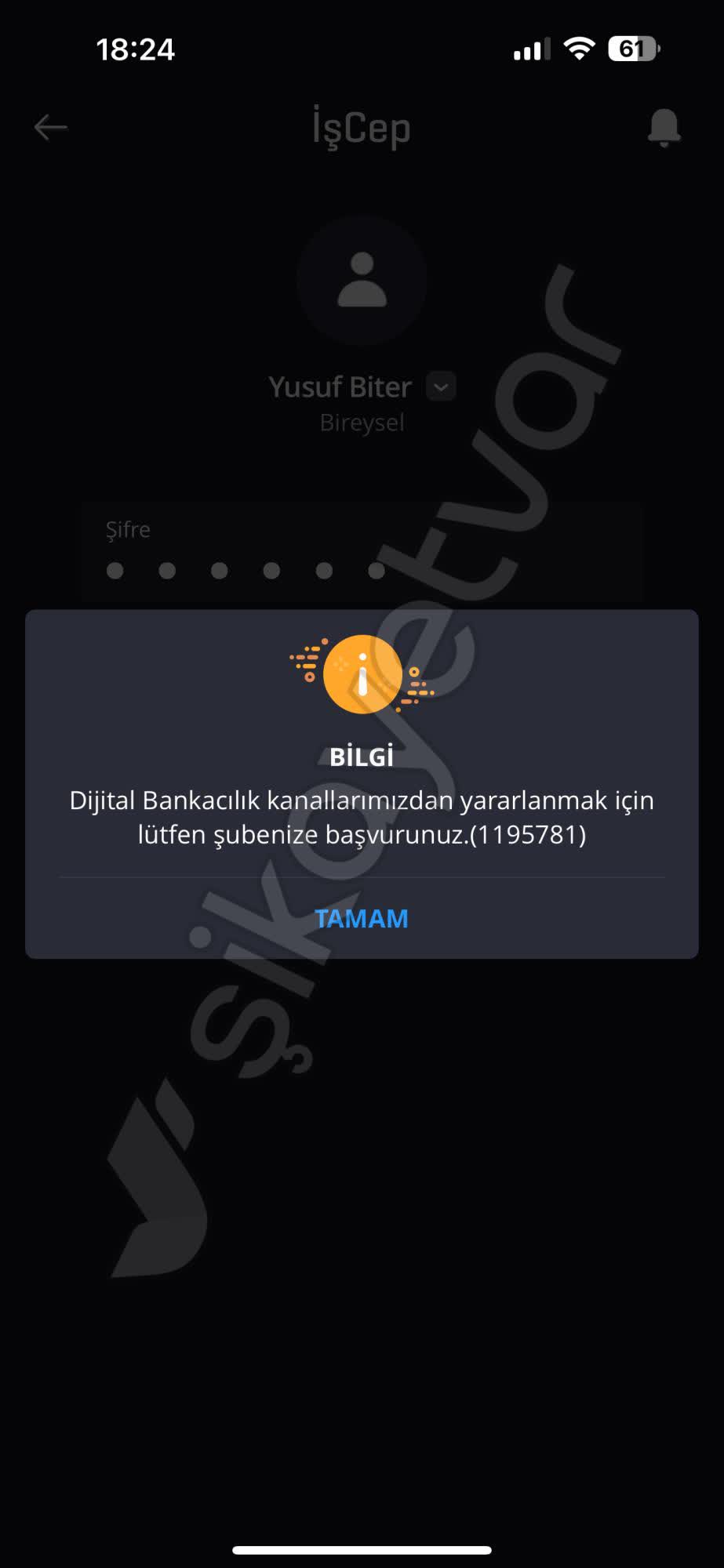Open notifications via the bell icon
The width and height of the screenshot is (724, 1568).
(663, 127)
